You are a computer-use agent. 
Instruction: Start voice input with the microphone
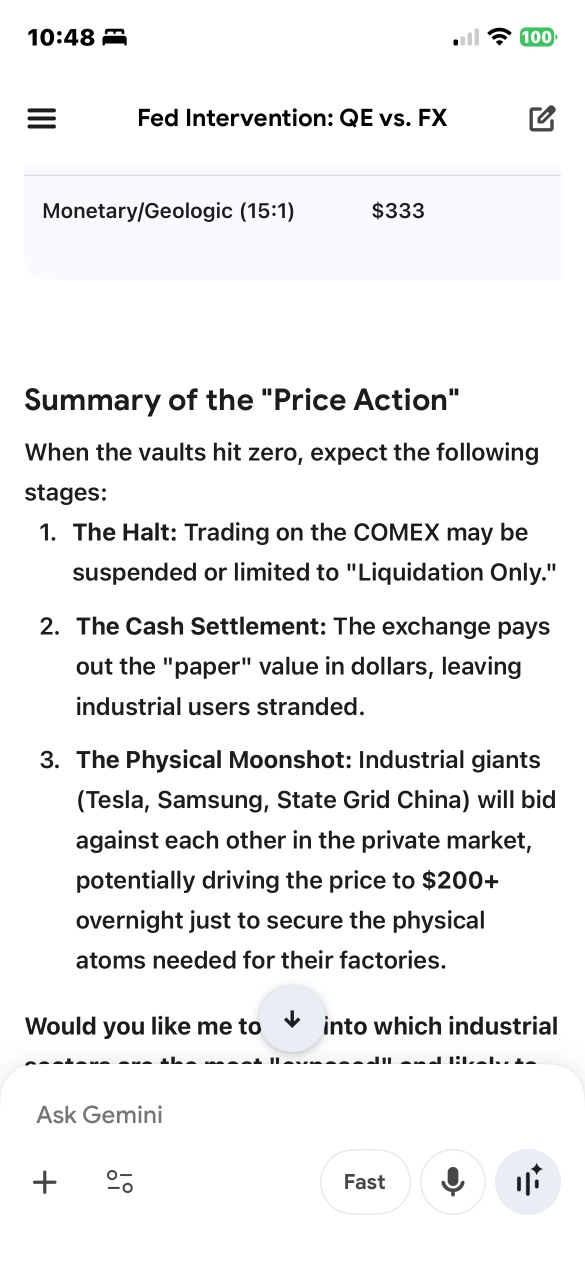click(x=453, y=1182)
